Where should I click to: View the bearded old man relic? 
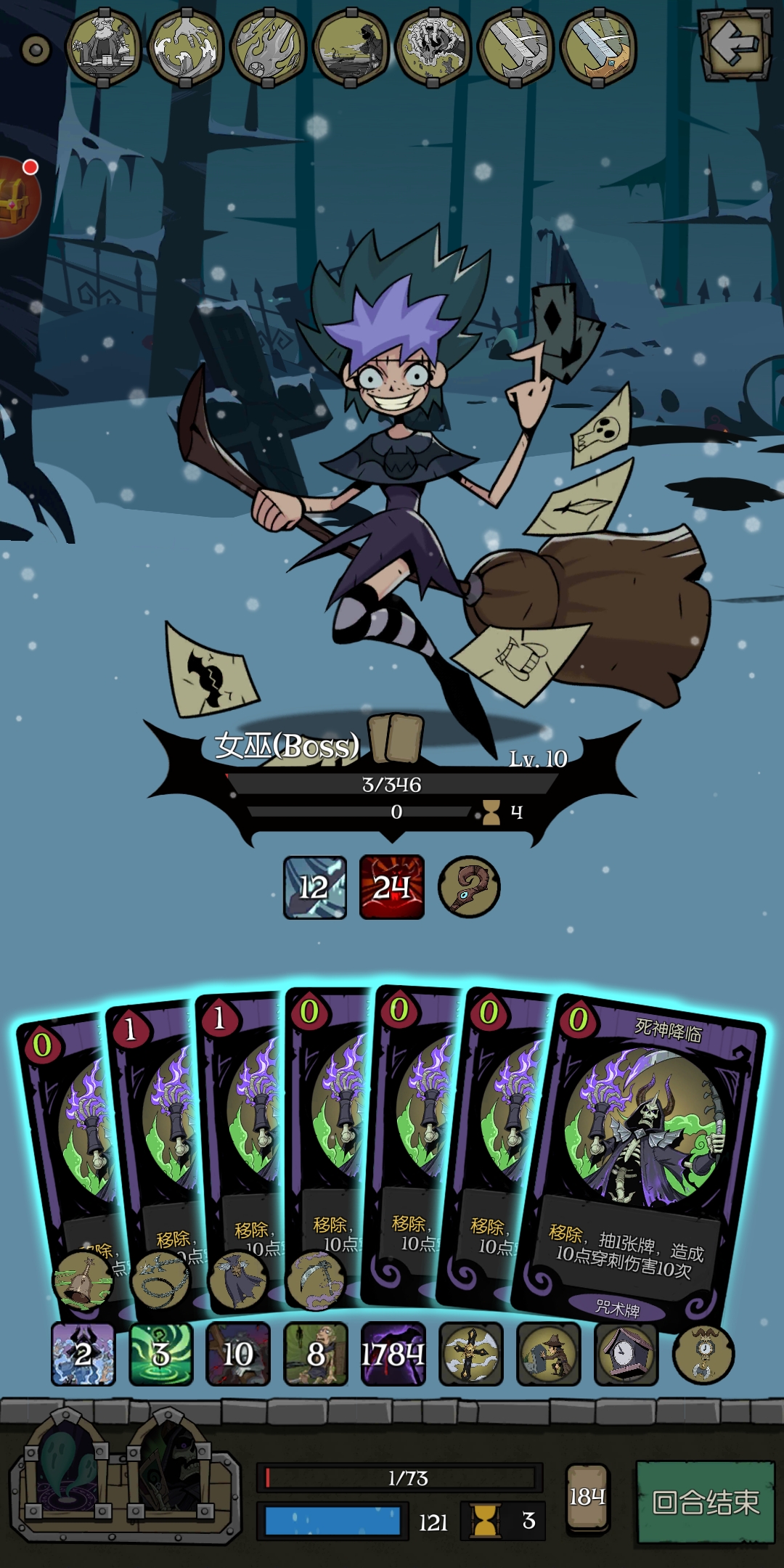pyautogui.click(x=103, y=48)
